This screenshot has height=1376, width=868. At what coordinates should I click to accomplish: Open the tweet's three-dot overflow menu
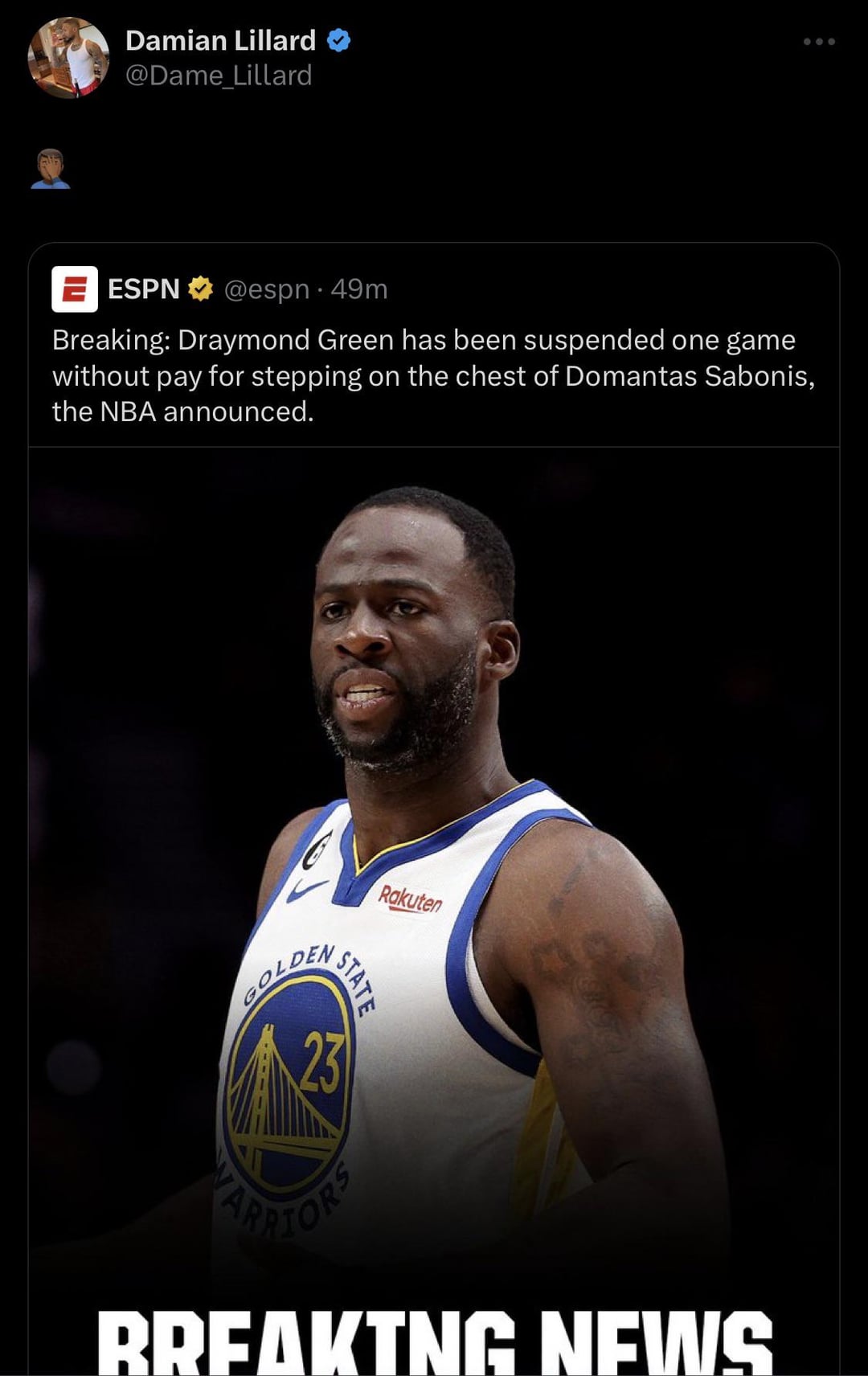[819, 41]
